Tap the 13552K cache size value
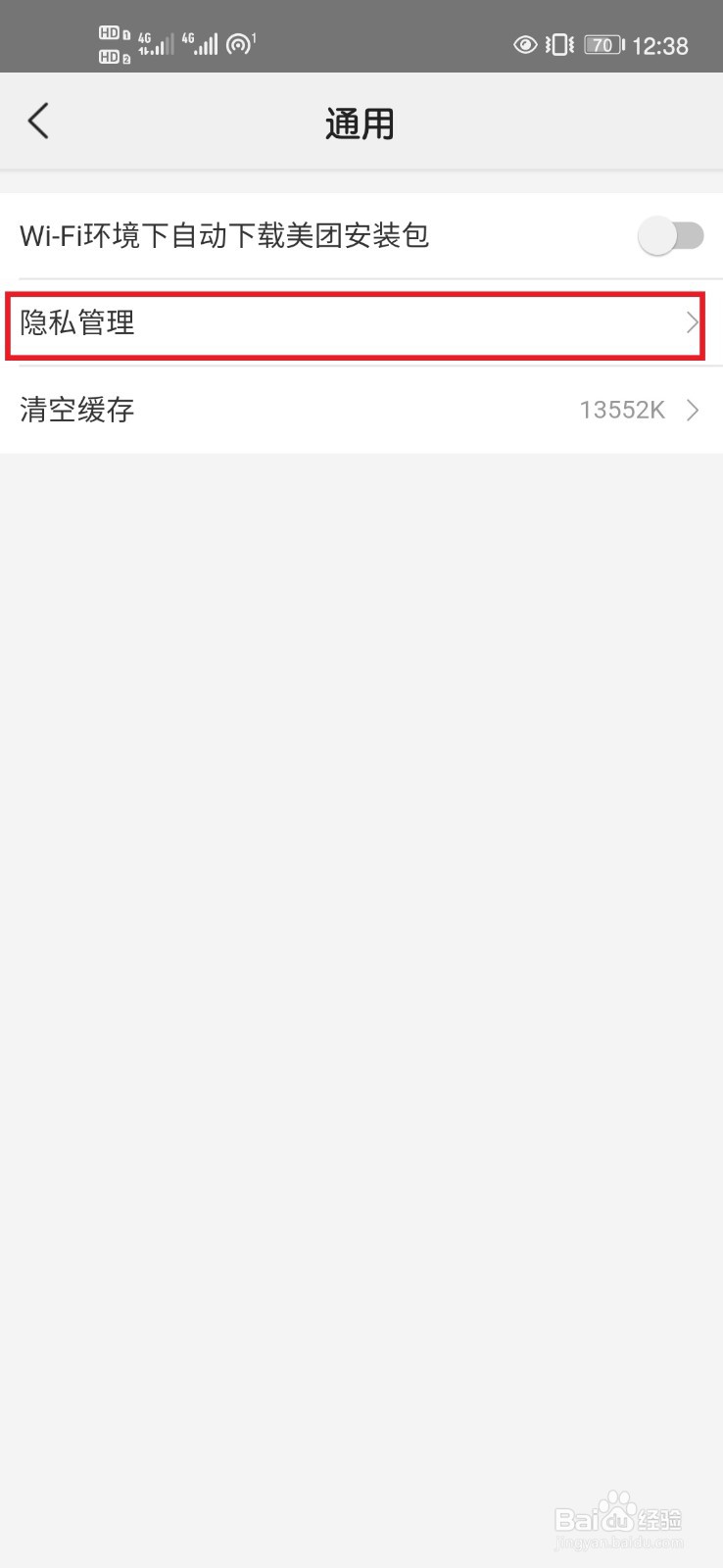The image size is (723, 1568). point(624,410)
